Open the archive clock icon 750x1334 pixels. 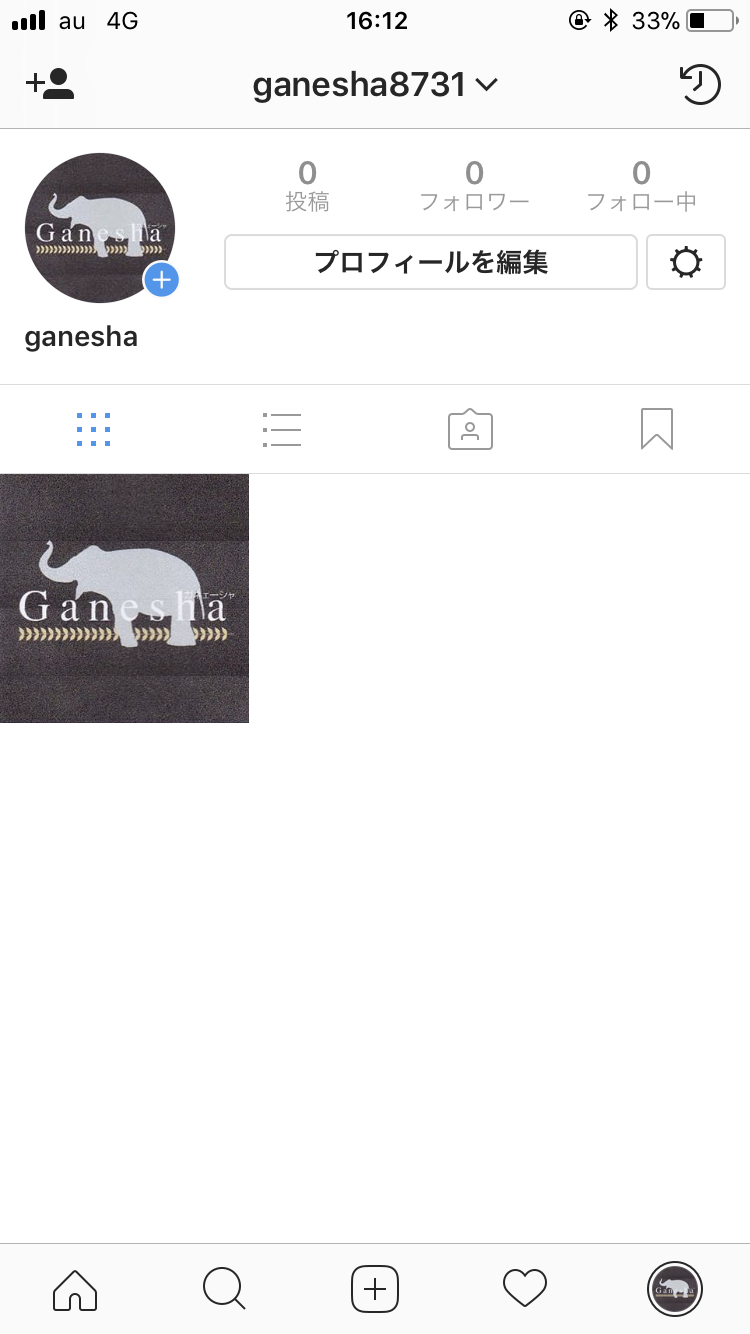700,84
